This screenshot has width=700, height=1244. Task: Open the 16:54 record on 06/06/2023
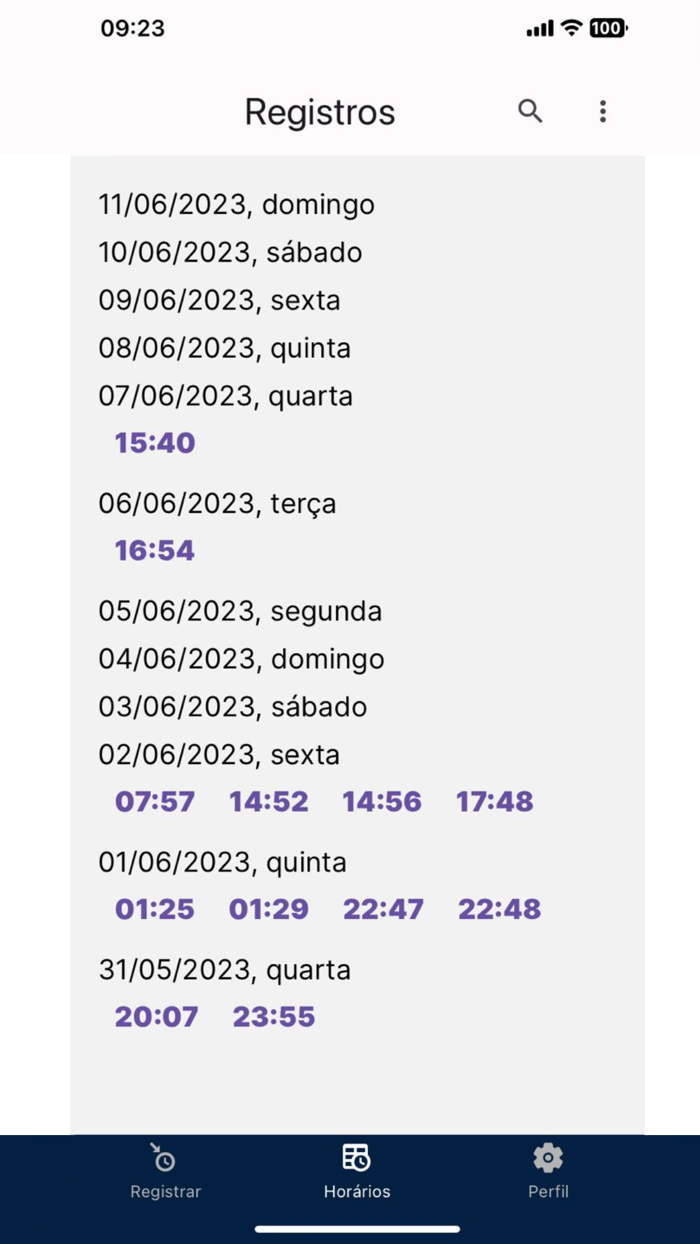click(155, 551)
